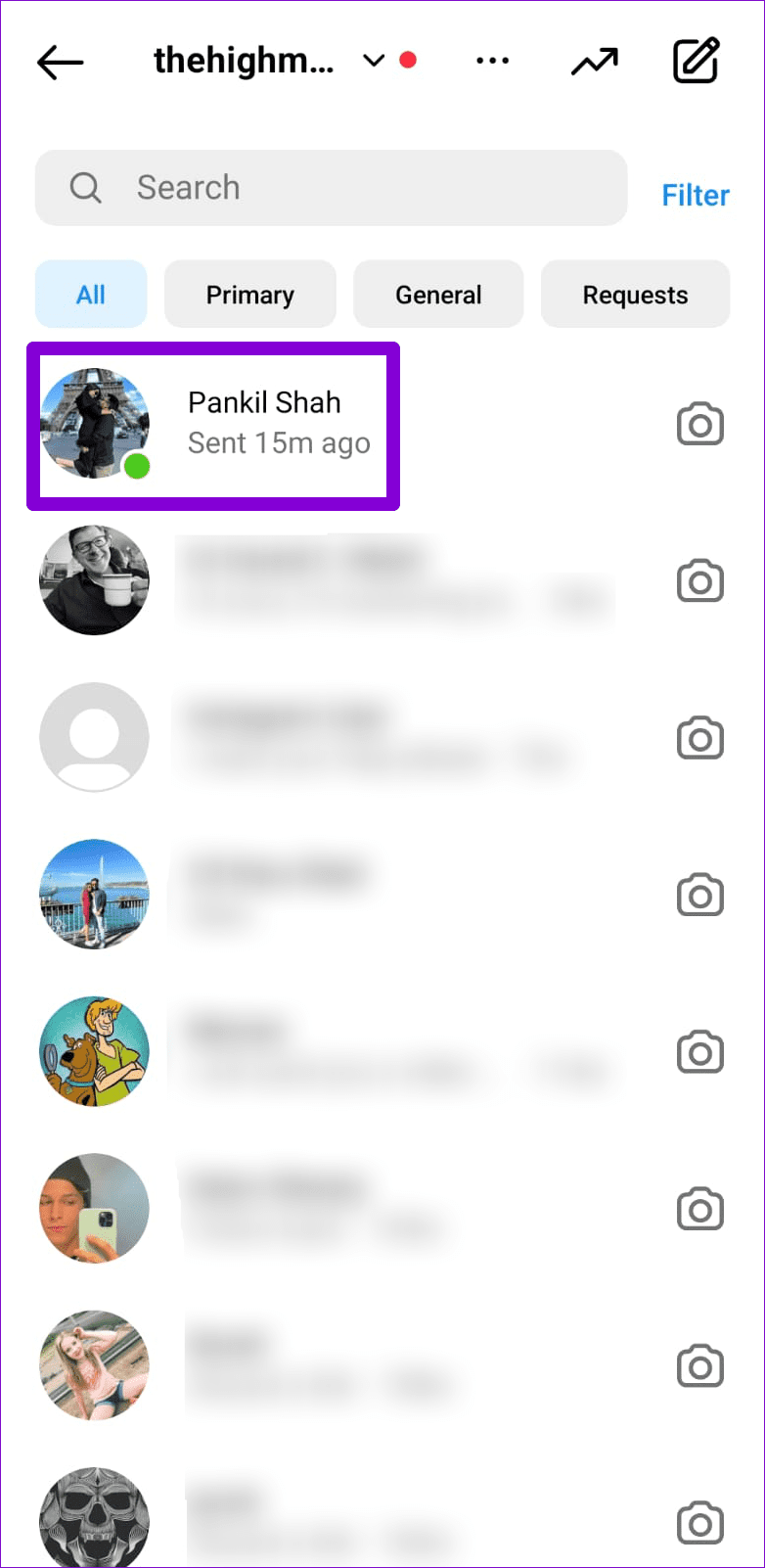Screen dimensions: 765x1568
Task: Tap the back arrow to exit inbox
Action: click(60, 62)
